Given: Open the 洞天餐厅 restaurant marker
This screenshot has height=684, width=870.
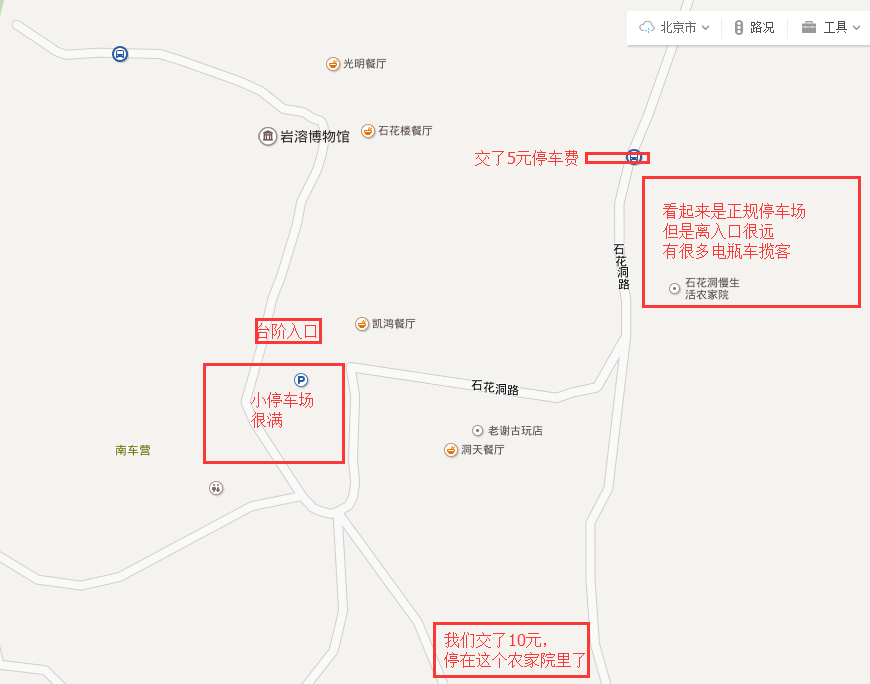Looking at the screenshot, I should [x=451, y=450].
